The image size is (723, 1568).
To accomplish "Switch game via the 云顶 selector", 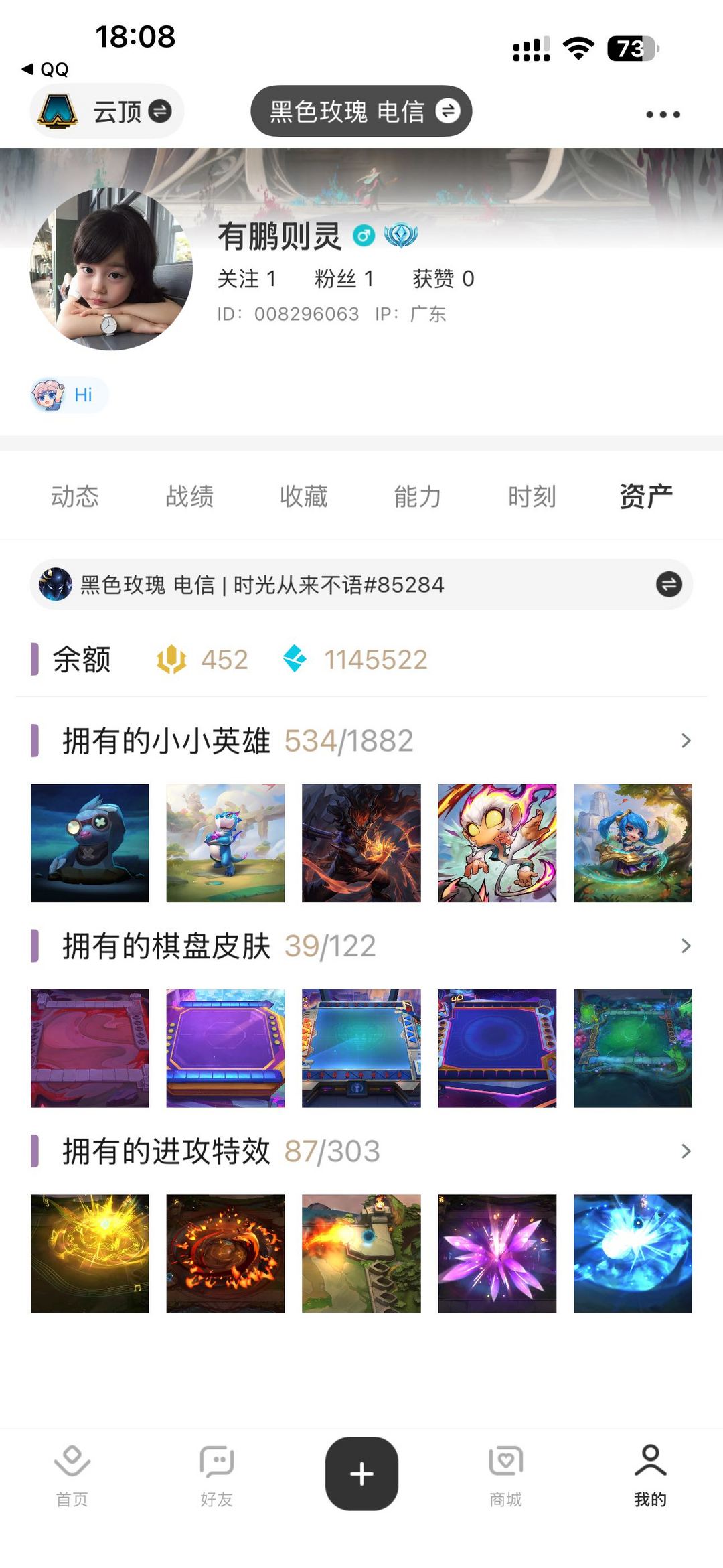I will pos(107,111).
